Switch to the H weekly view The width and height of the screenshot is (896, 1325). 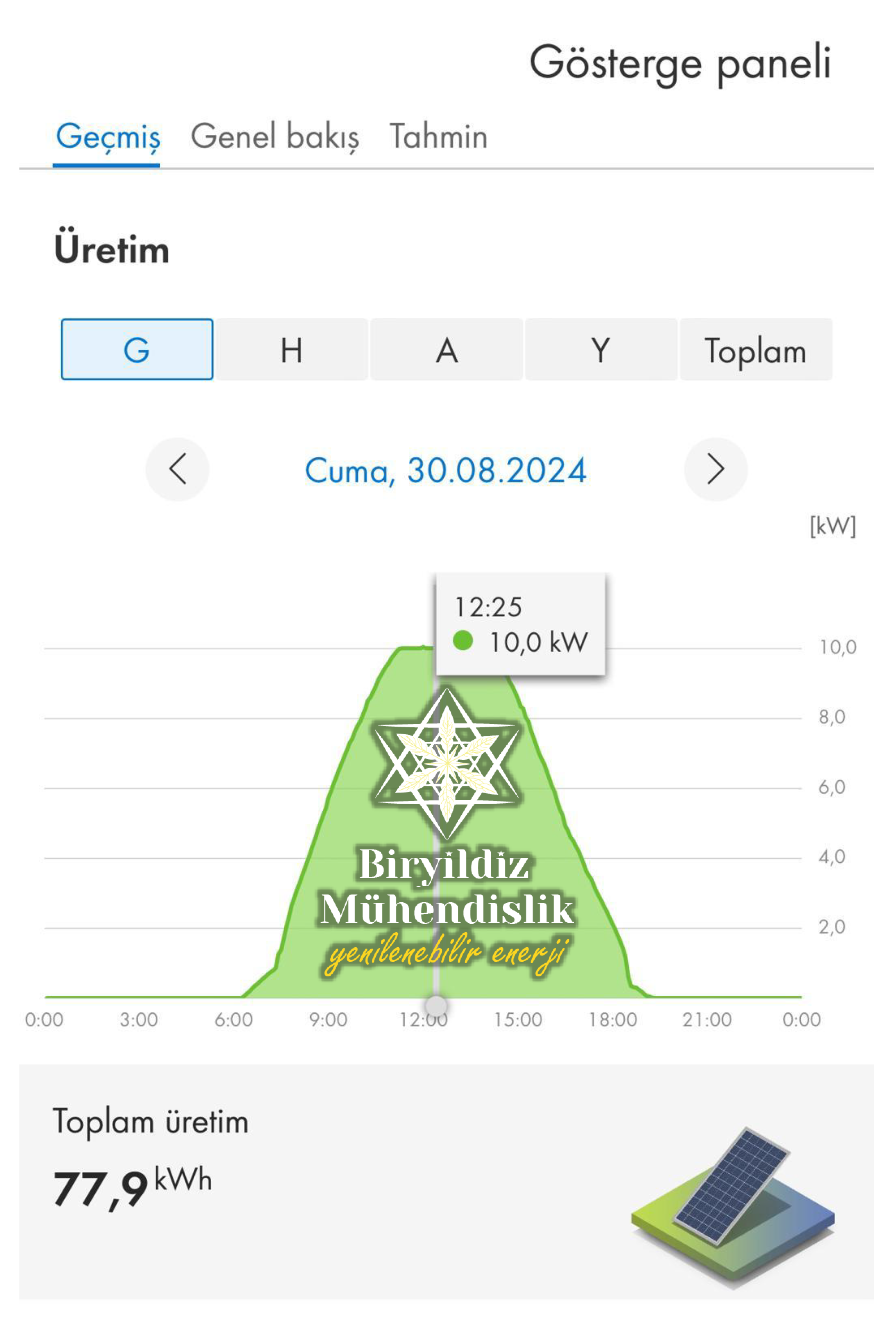(291, 349)
